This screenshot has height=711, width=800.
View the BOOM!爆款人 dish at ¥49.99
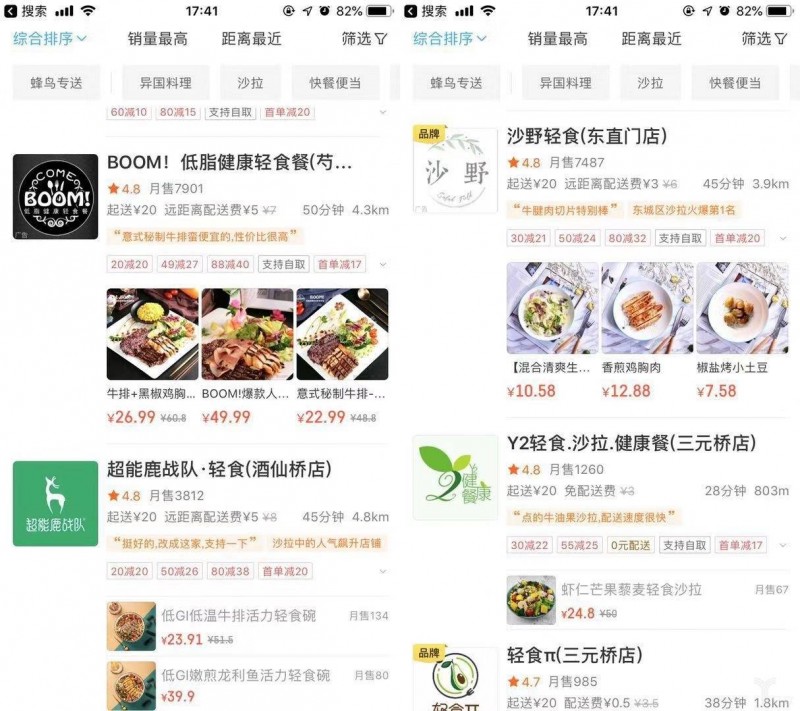pyautogui.click(x=247, y=334)
